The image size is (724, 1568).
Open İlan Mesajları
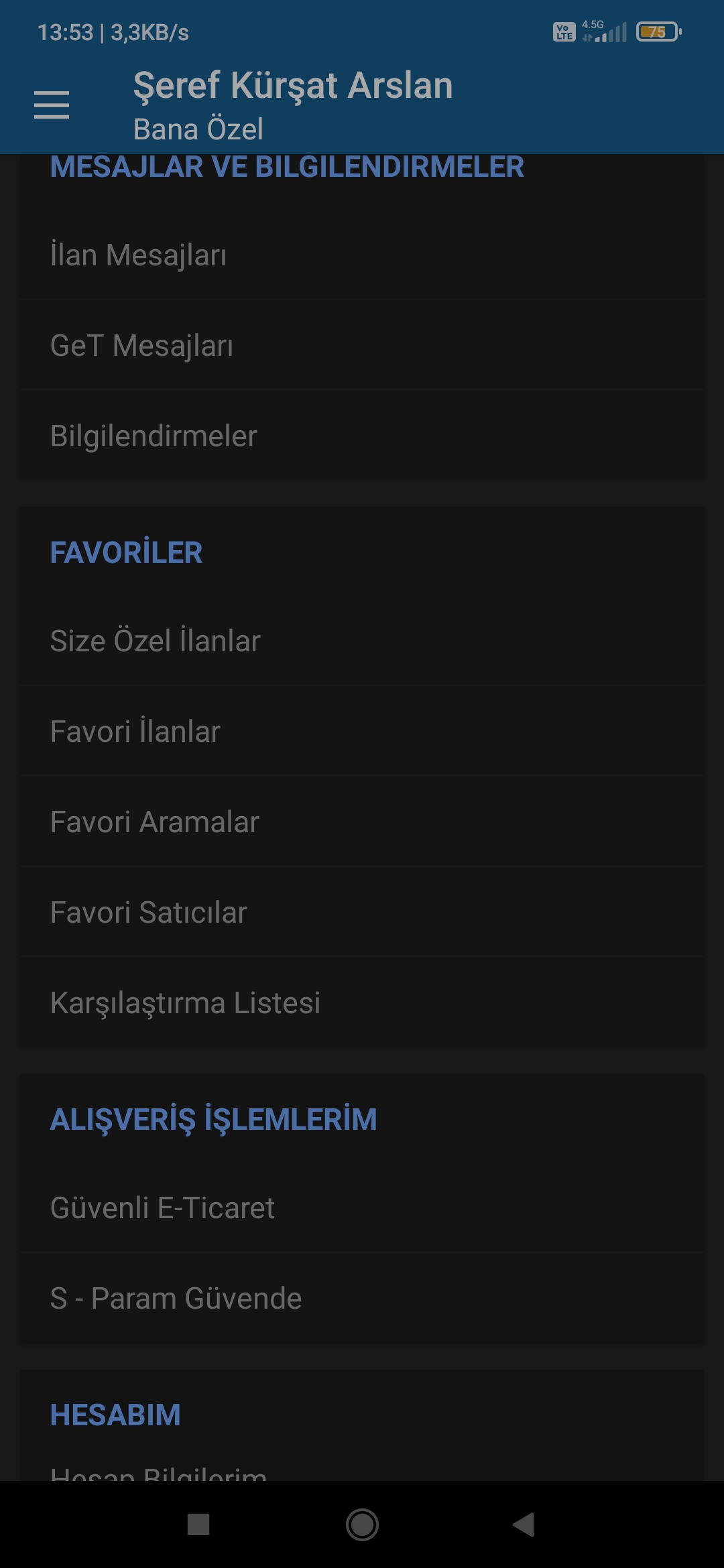point(362,255)
